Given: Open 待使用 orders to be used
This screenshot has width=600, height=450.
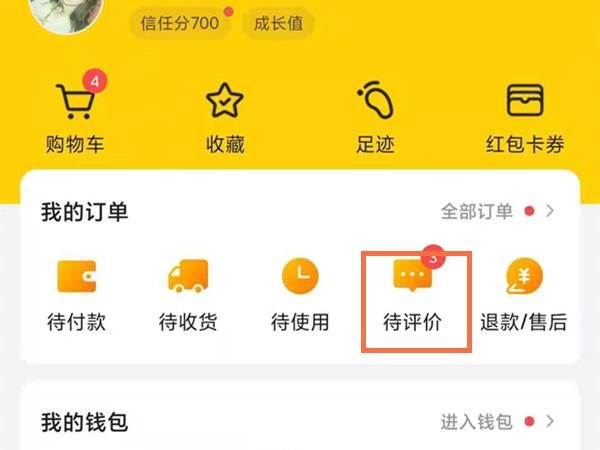Looking at the screenshot, I should (300, 295).
